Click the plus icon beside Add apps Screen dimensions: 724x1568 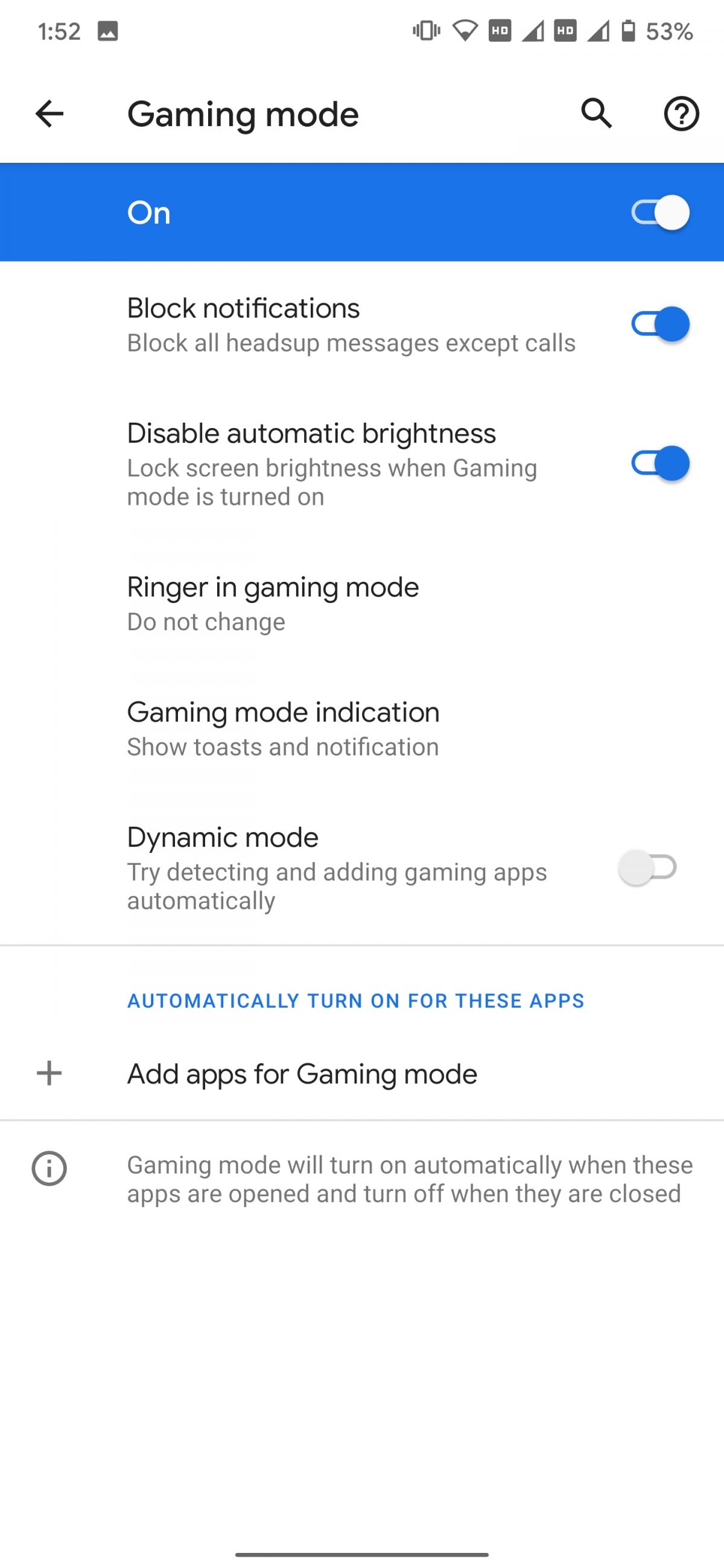pyautogui.click(x=49, y=1073)
